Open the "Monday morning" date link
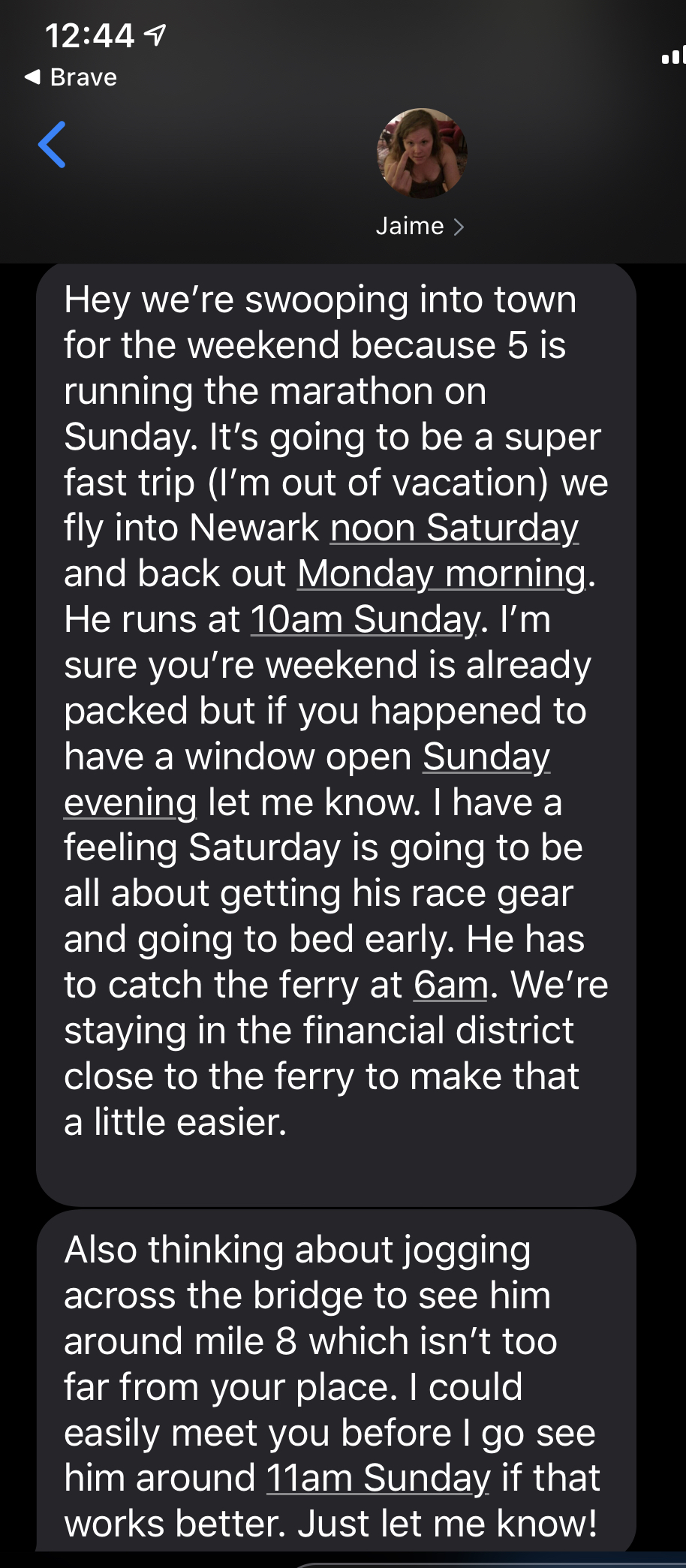The height and width of the screenshot is (1568, 686). 441,573
